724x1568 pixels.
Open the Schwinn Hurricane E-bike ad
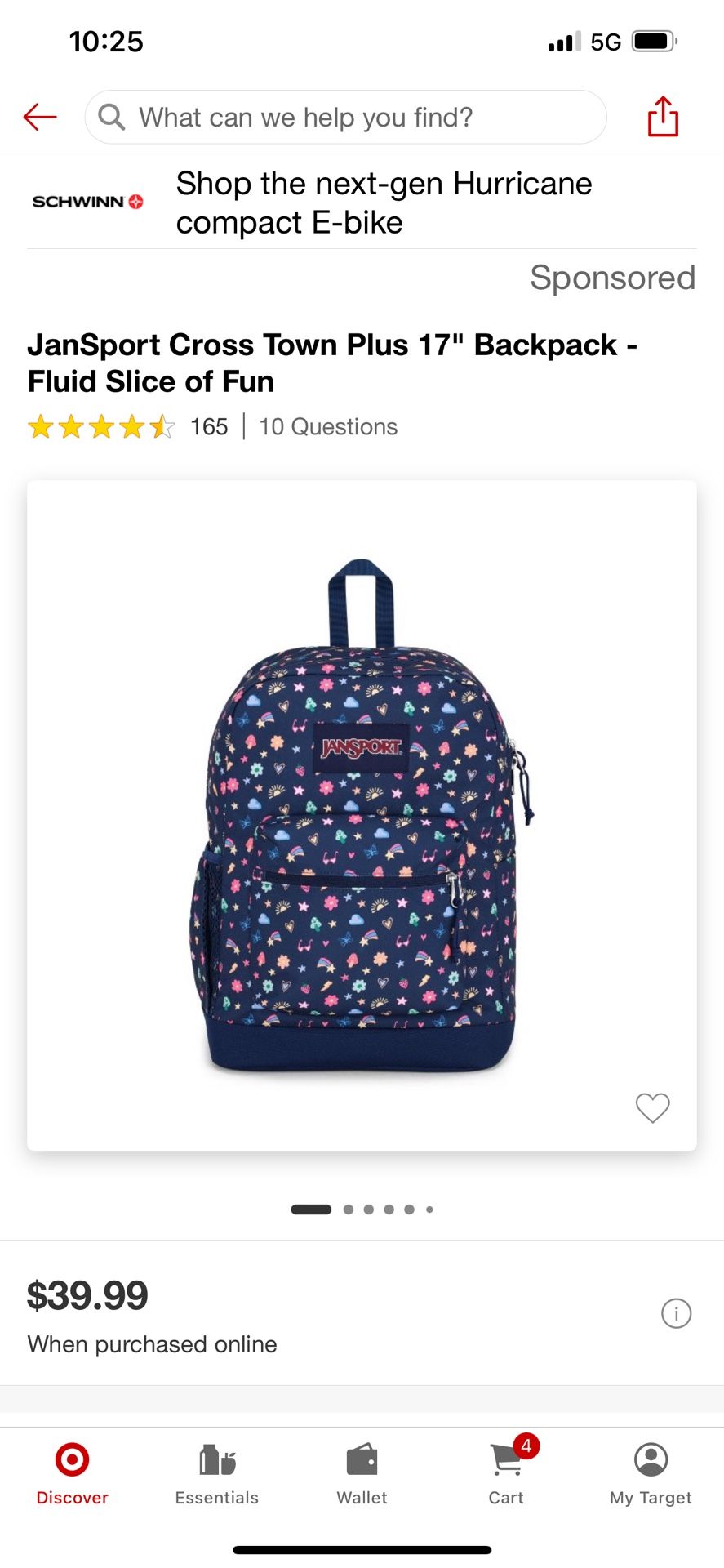click(x=362, y=203)
